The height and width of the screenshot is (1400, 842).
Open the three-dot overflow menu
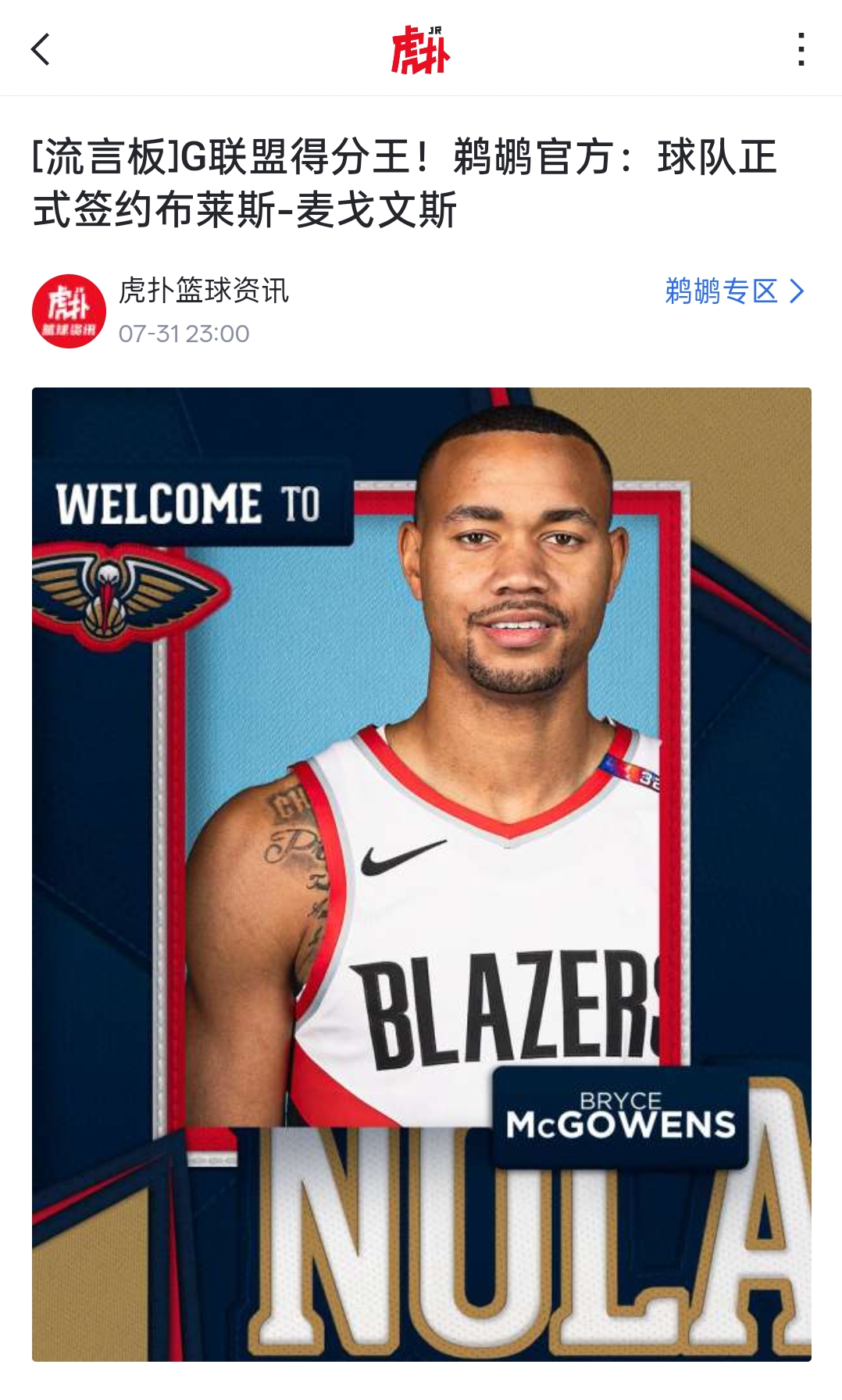(801, 49)
